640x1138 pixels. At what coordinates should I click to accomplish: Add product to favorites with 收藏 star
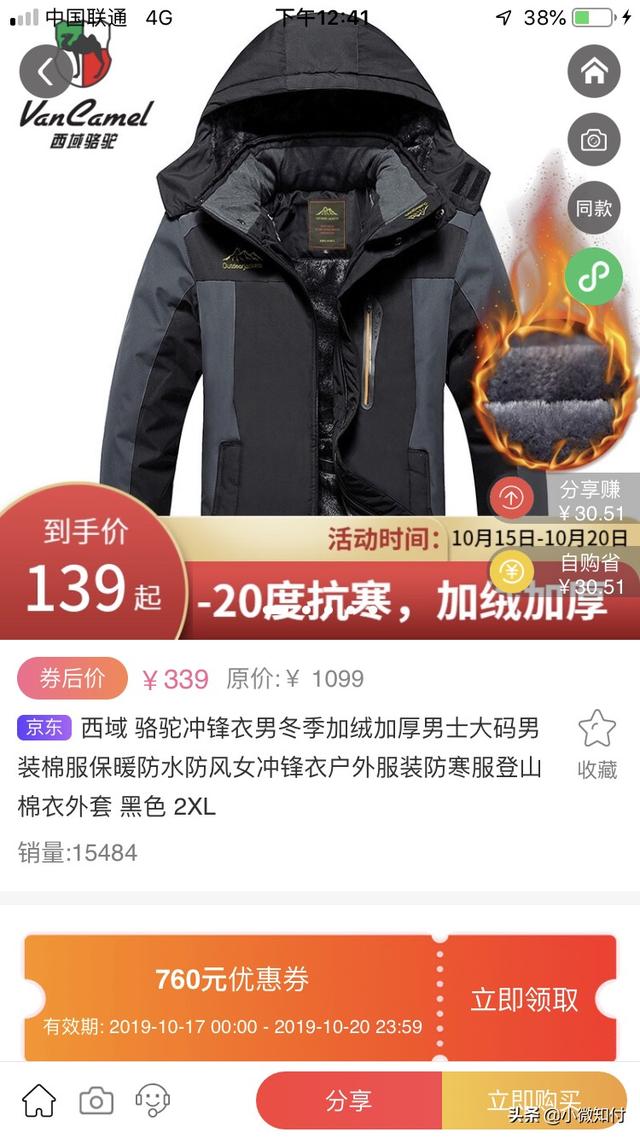coord(597,746)
